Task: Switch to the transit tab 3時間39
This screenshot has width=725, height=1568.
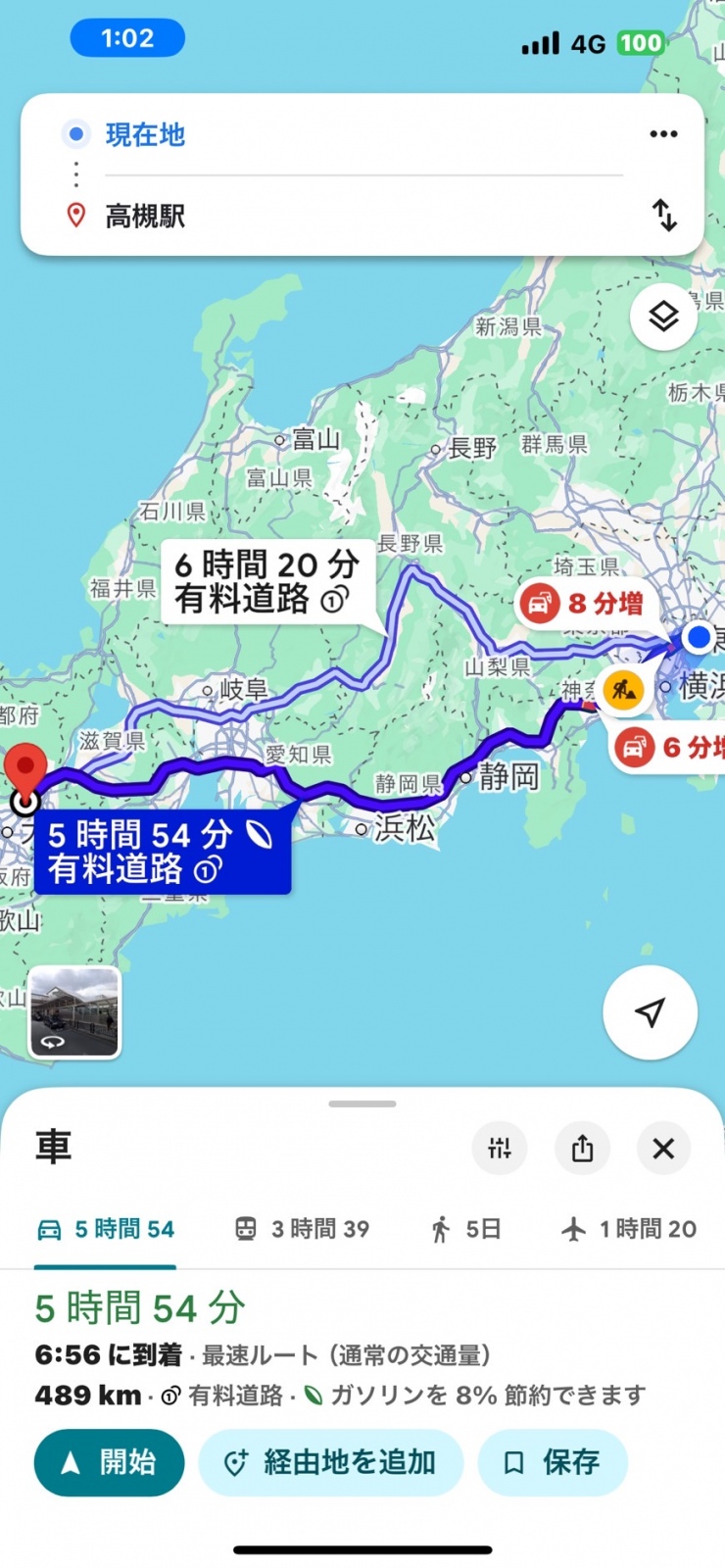Action: click(x=302, y=1229)
